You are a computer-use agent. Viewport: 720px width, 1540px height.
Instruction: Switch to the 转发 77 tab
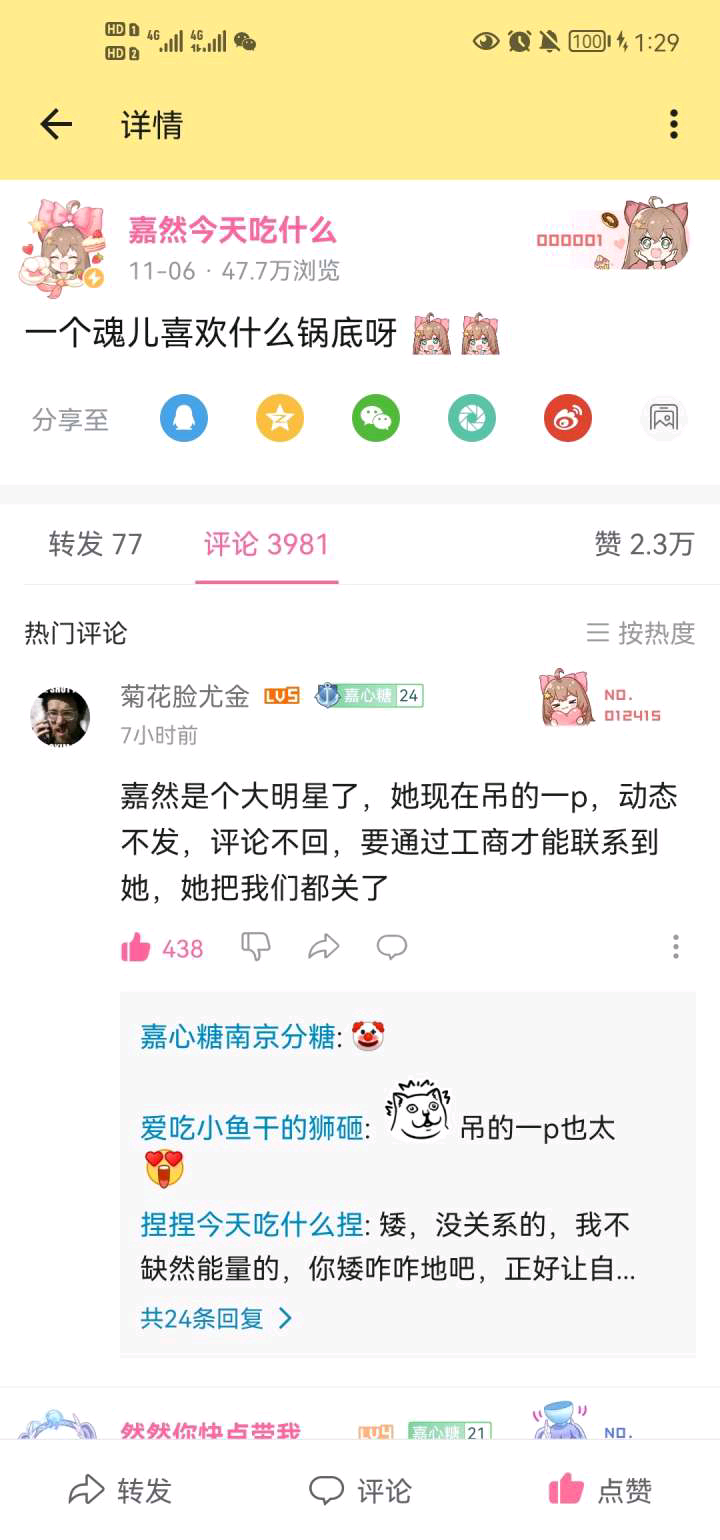pos(96,544)
